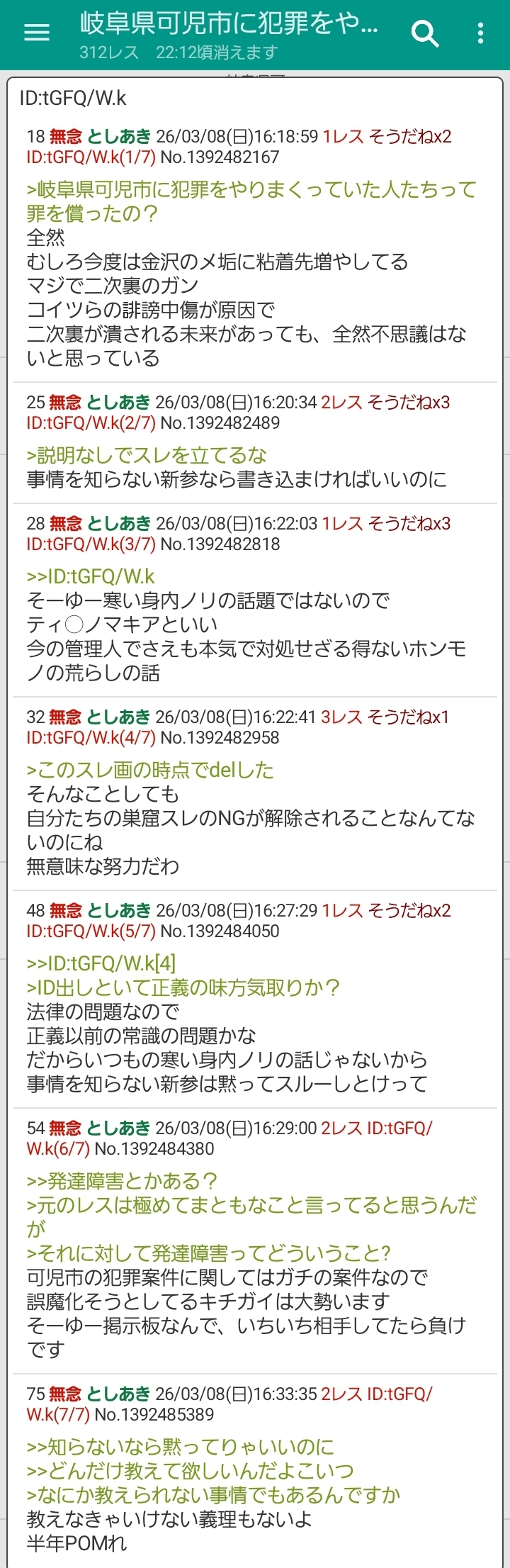The height and width of the screenshot is (1568, 510).
Task: Tap そうだねx2 on post 48
Action: tap(409, 911)
